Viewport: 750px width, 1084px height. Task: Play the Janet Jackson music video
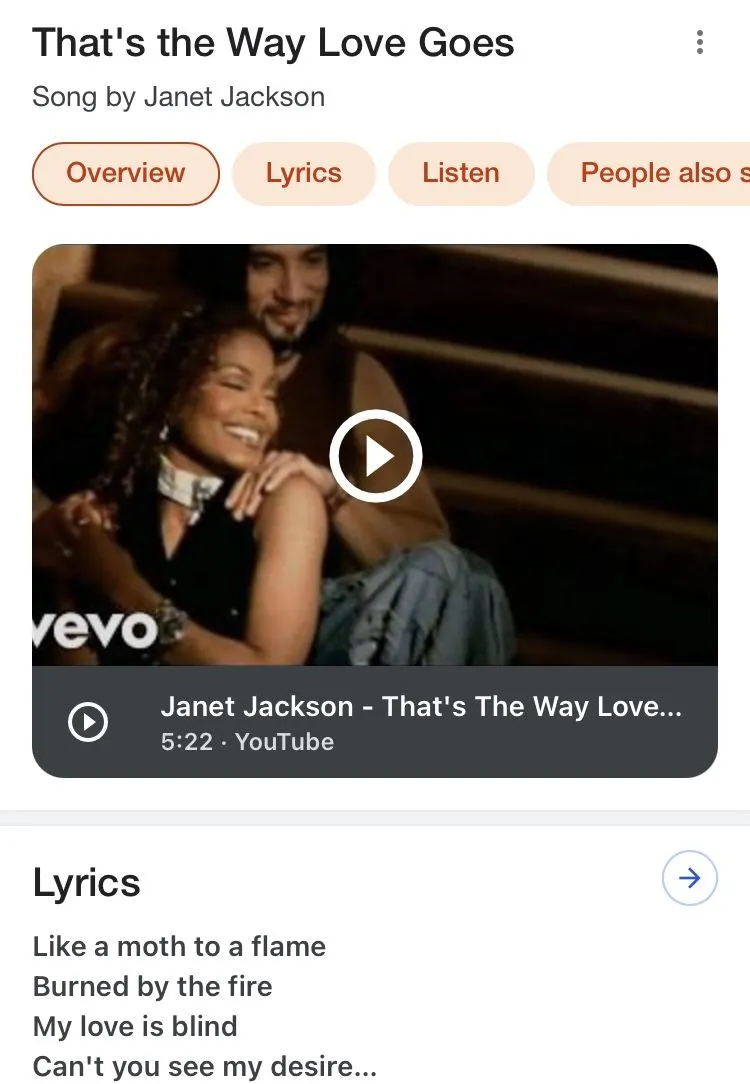pyautogui.click(x=376, y=456)
